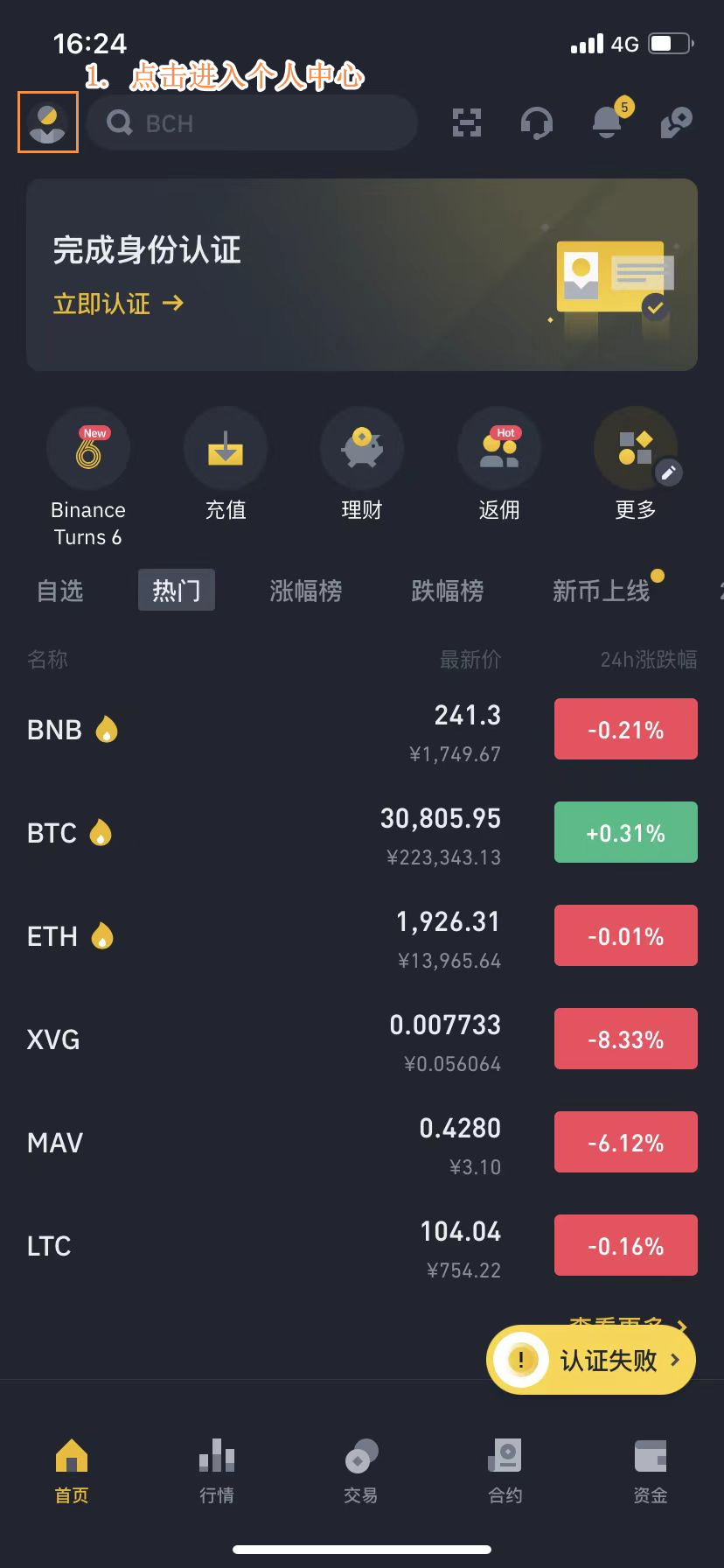
Task: Open the XVG market row
Action: click(x=262, y=1039)
